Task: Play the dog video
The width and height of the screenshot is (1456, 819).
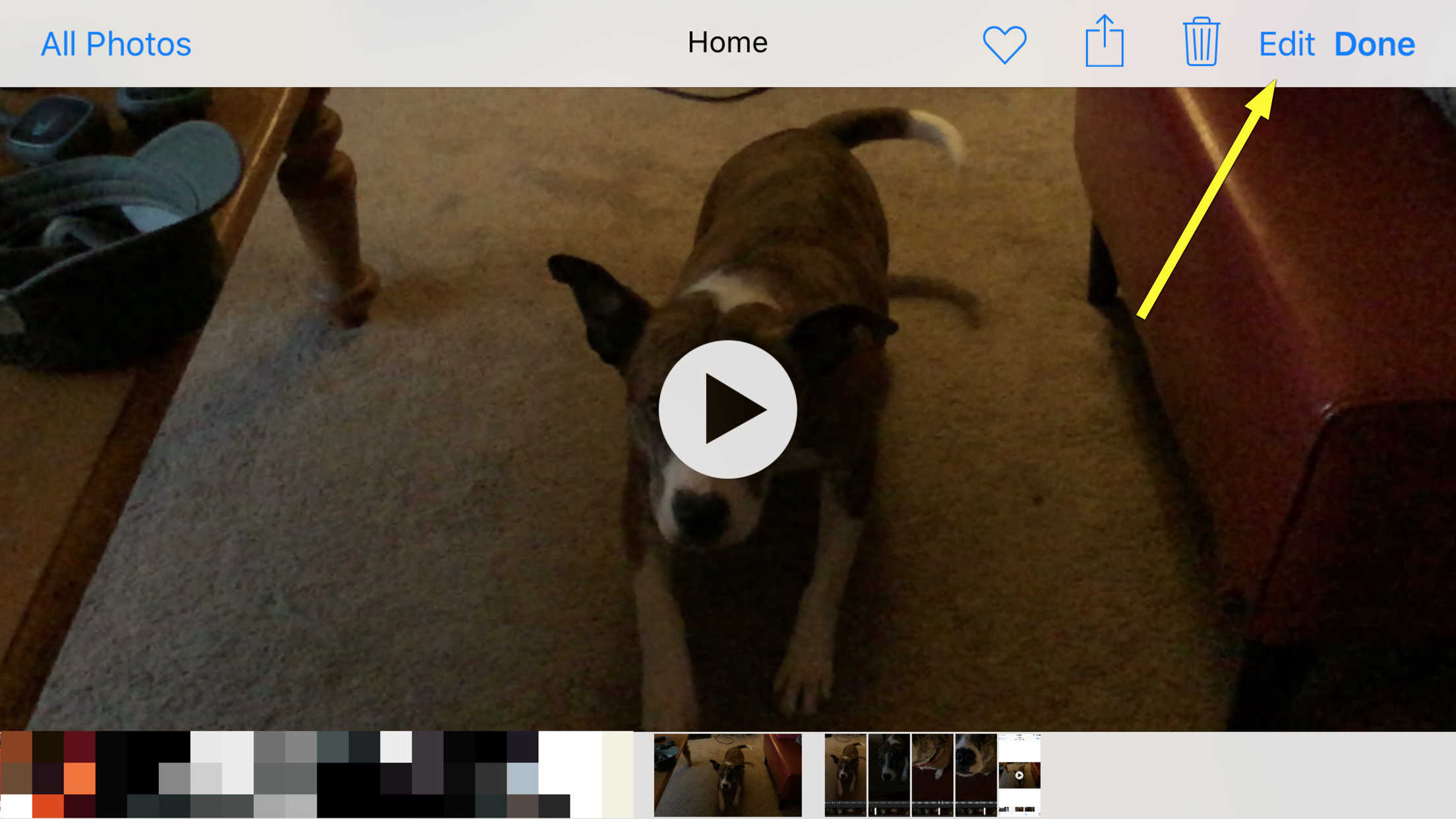Action: [x=727, y=409]
